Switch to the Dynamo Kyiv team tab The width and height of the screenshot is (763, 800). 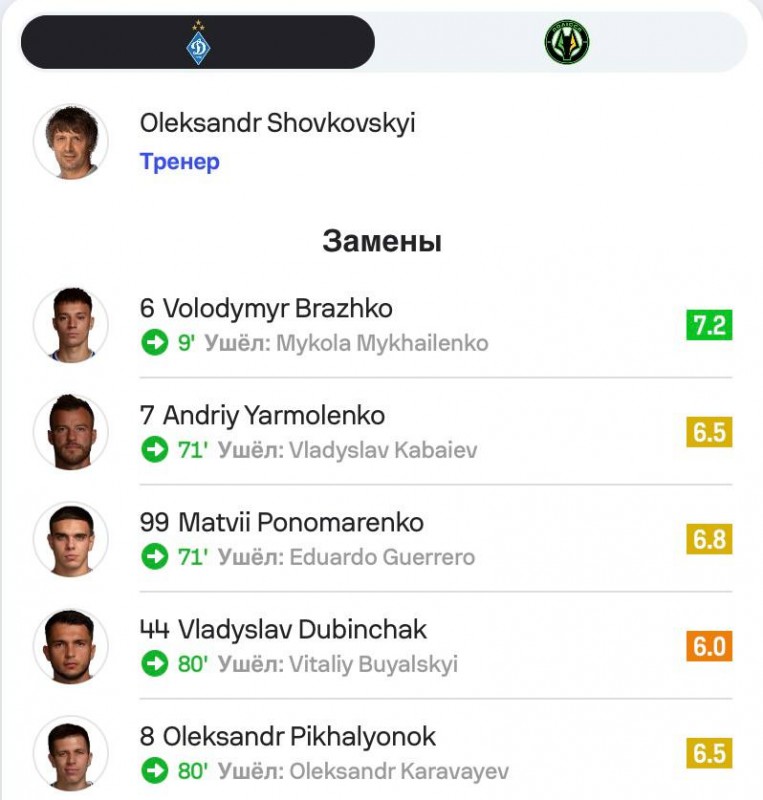198,43
